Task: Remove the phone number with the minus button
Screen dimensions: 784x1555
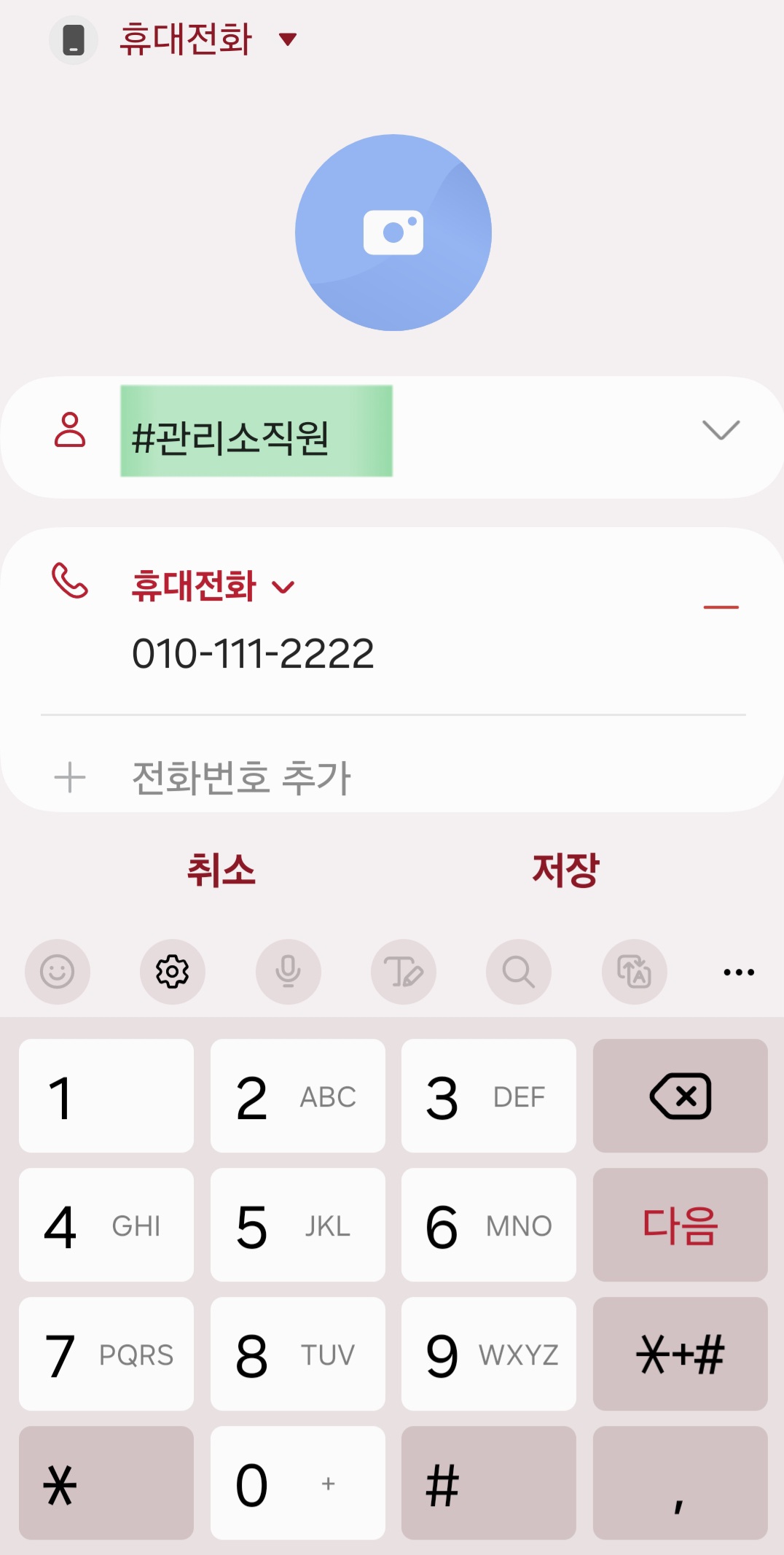Action: (x=722, y=605)
